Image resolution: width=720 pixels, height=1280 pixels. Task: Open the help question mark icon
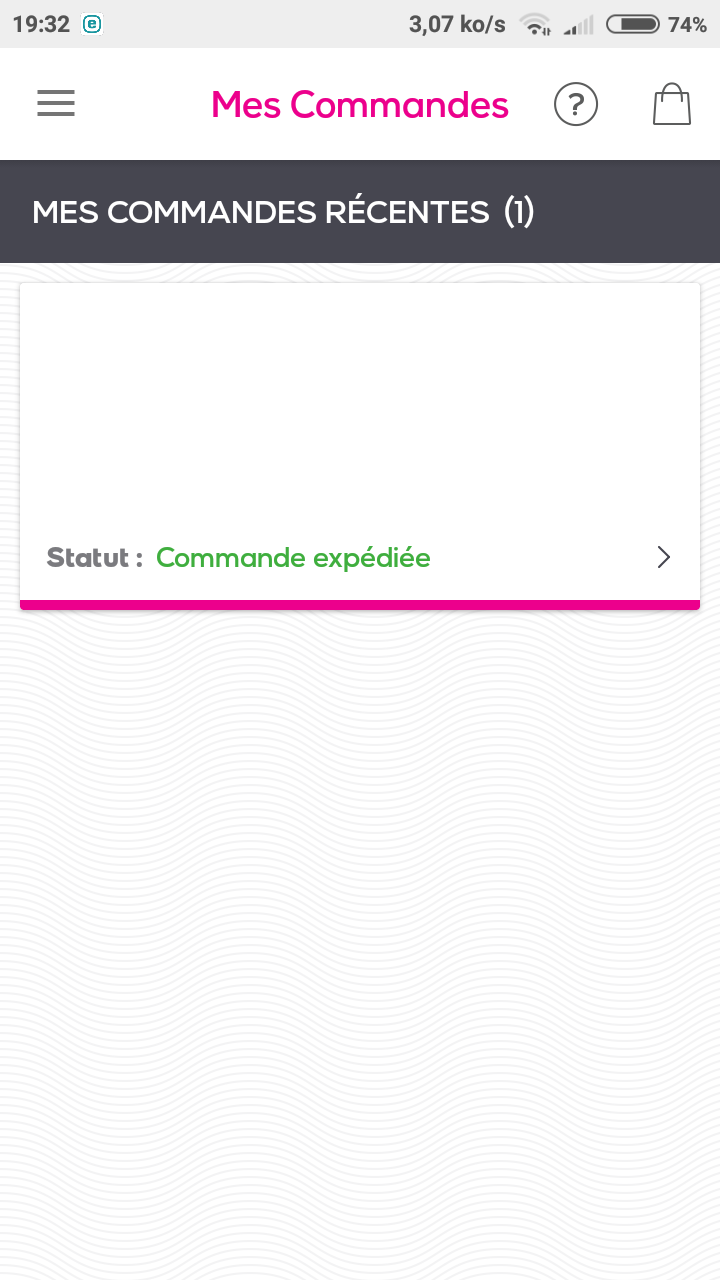point(576,104)
